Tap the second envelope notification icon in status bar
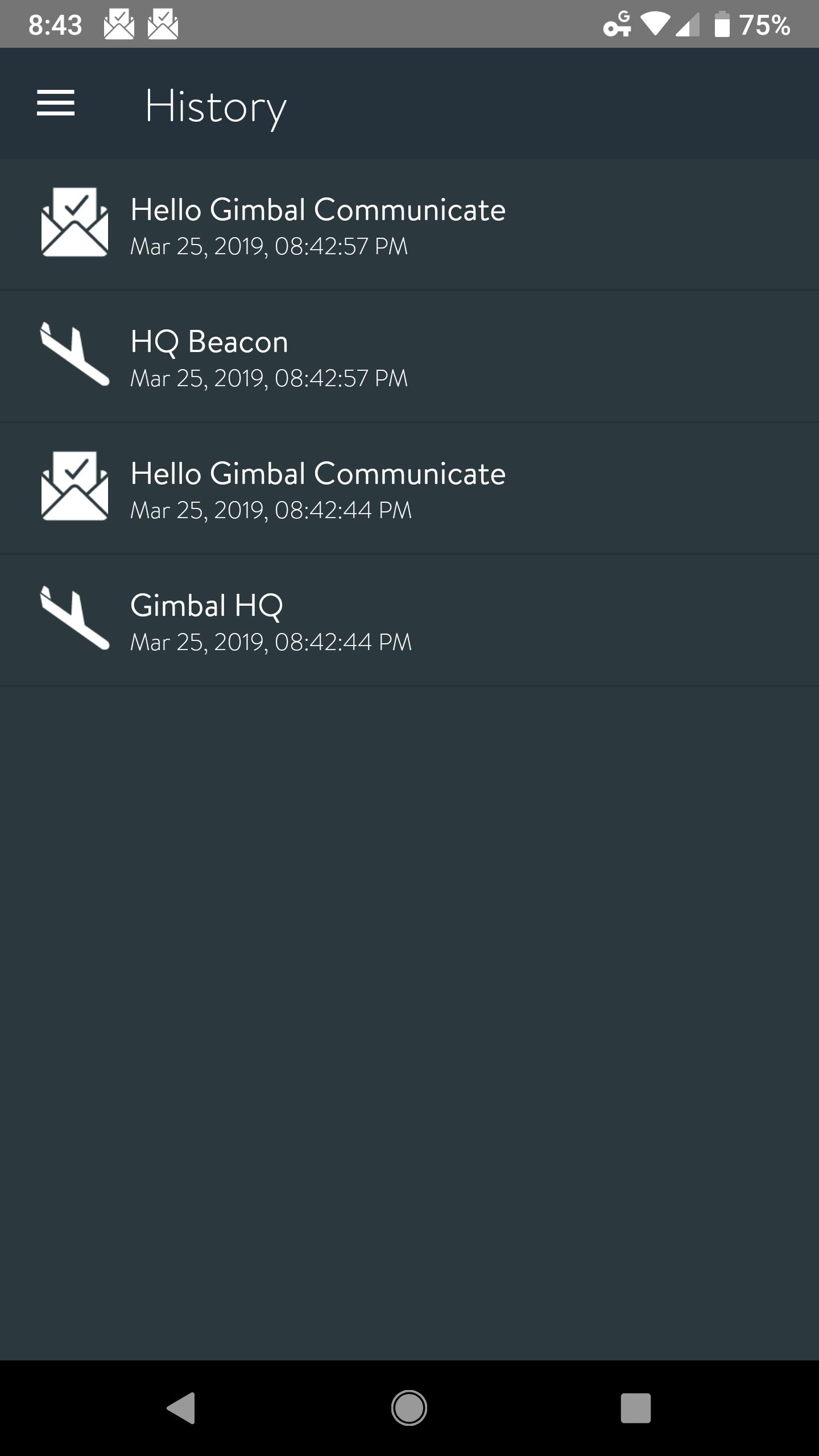Image resolution: width=819 pixels, height=1456 pixels. tap(164, 23)
